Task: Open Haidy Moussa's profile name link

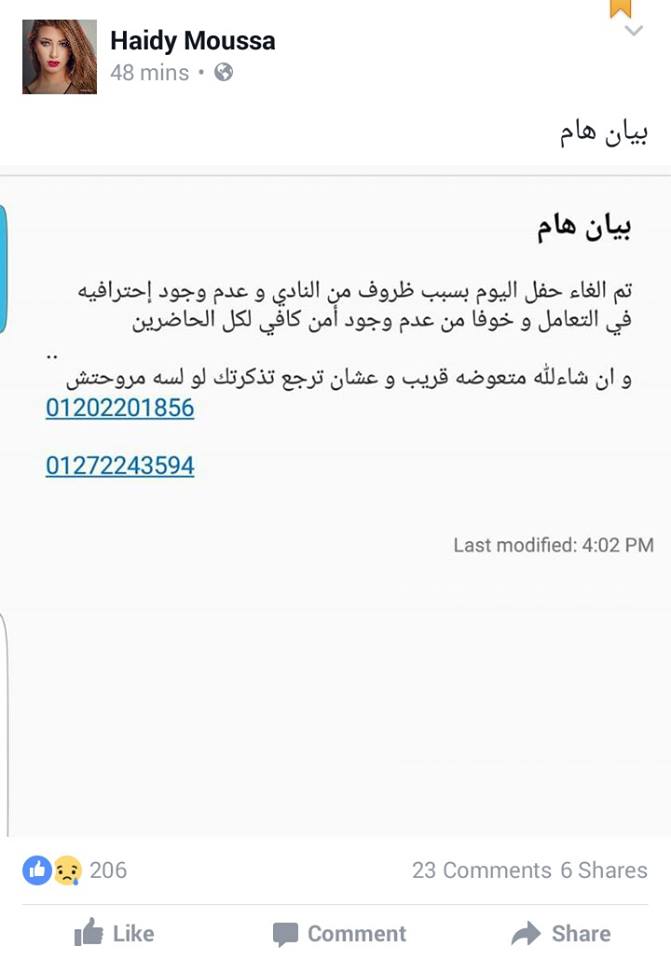Action: tap(192, 41)
